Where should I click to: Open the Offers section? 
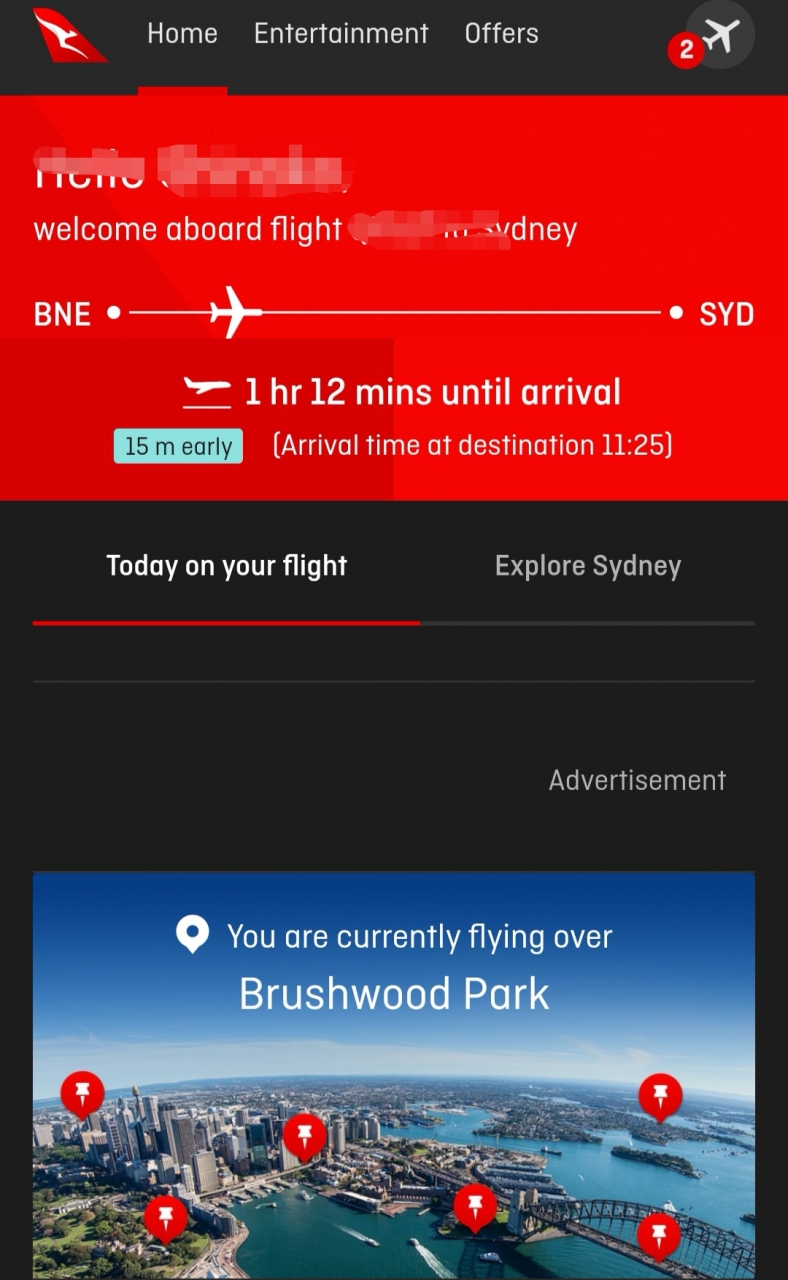pyautogui.click(x=501, y=34)
